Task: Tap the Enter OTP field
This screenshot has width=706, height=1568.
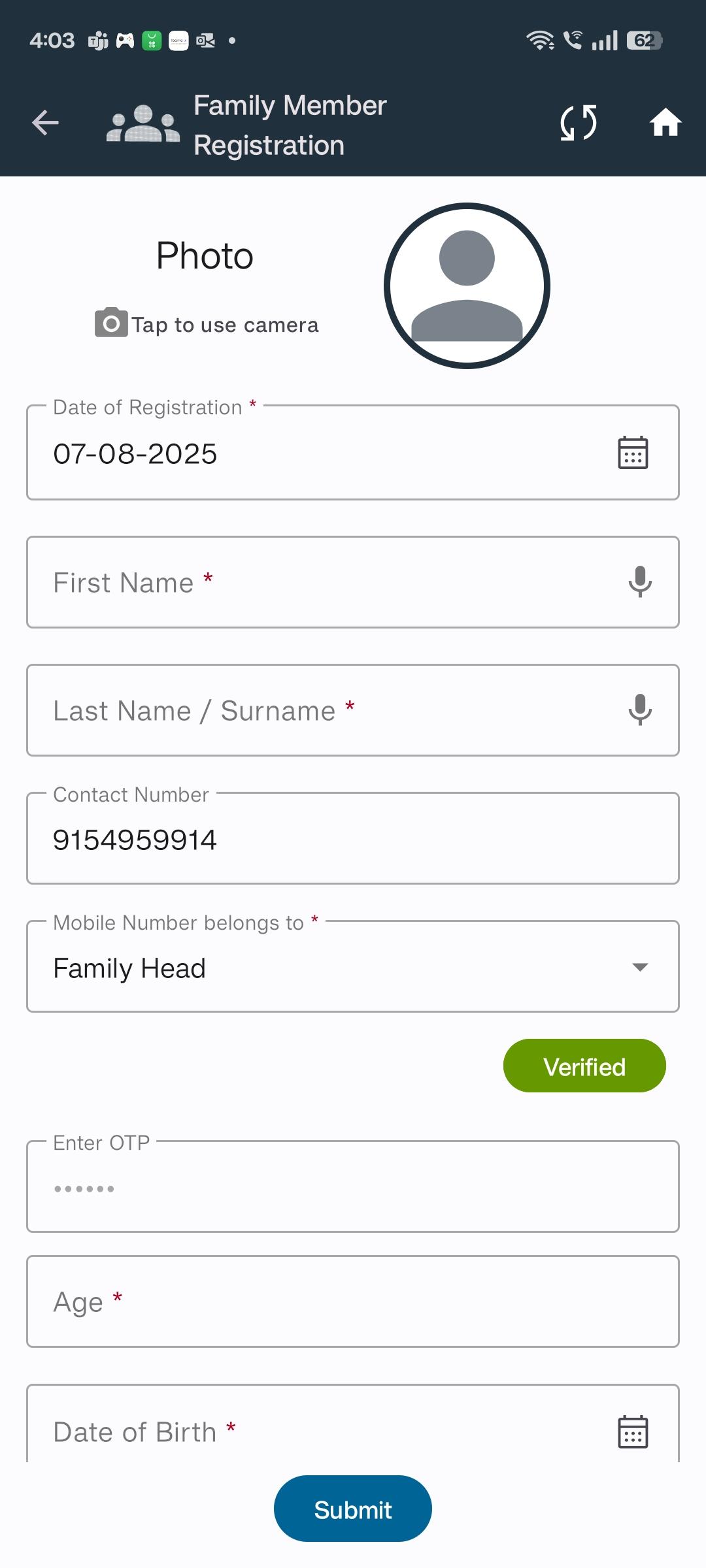Action: tap(353, 1186)
